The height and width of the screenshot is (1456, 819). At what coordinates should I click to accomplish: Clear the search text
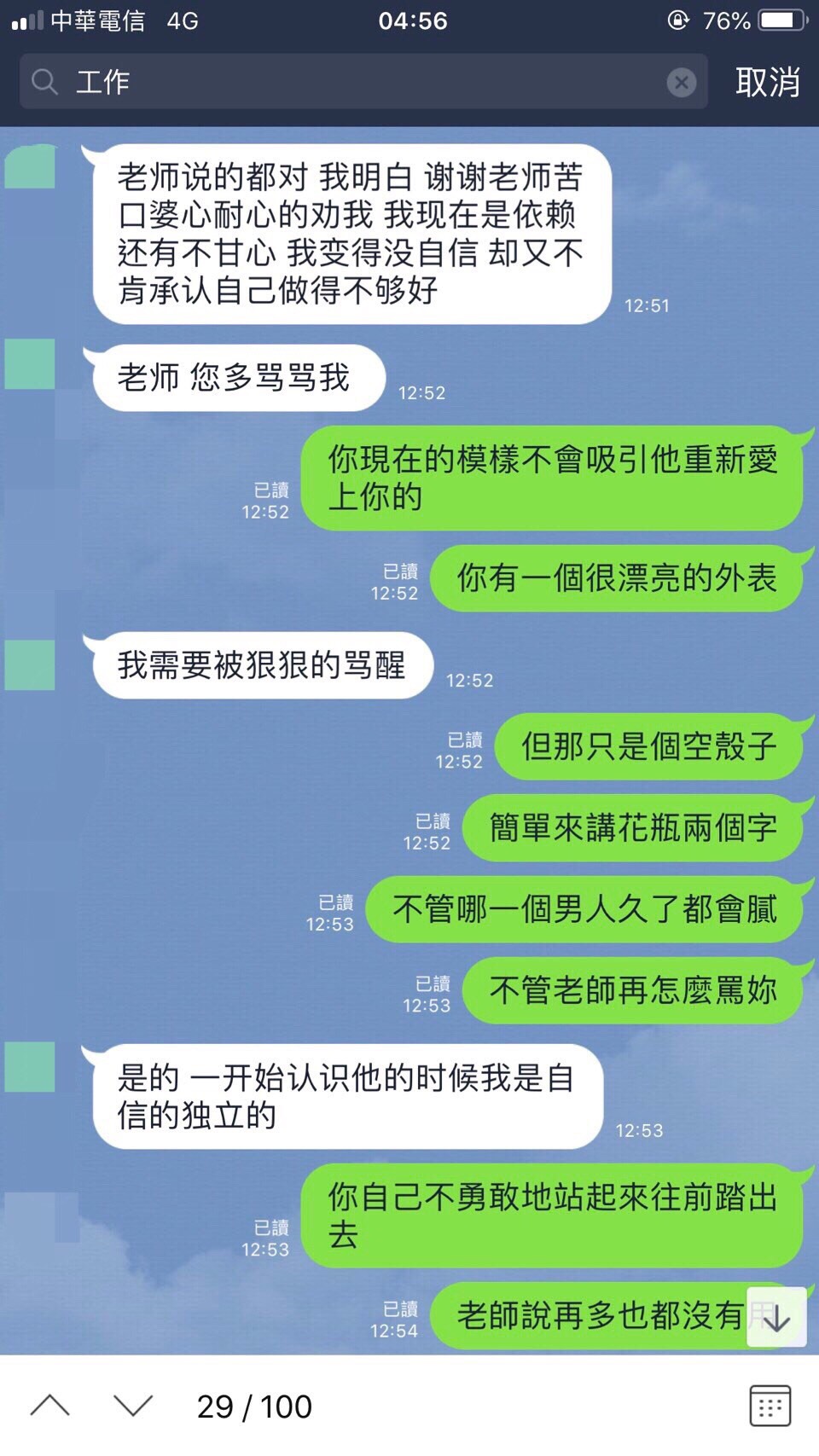pyautogui.click(x=681, y=82)
